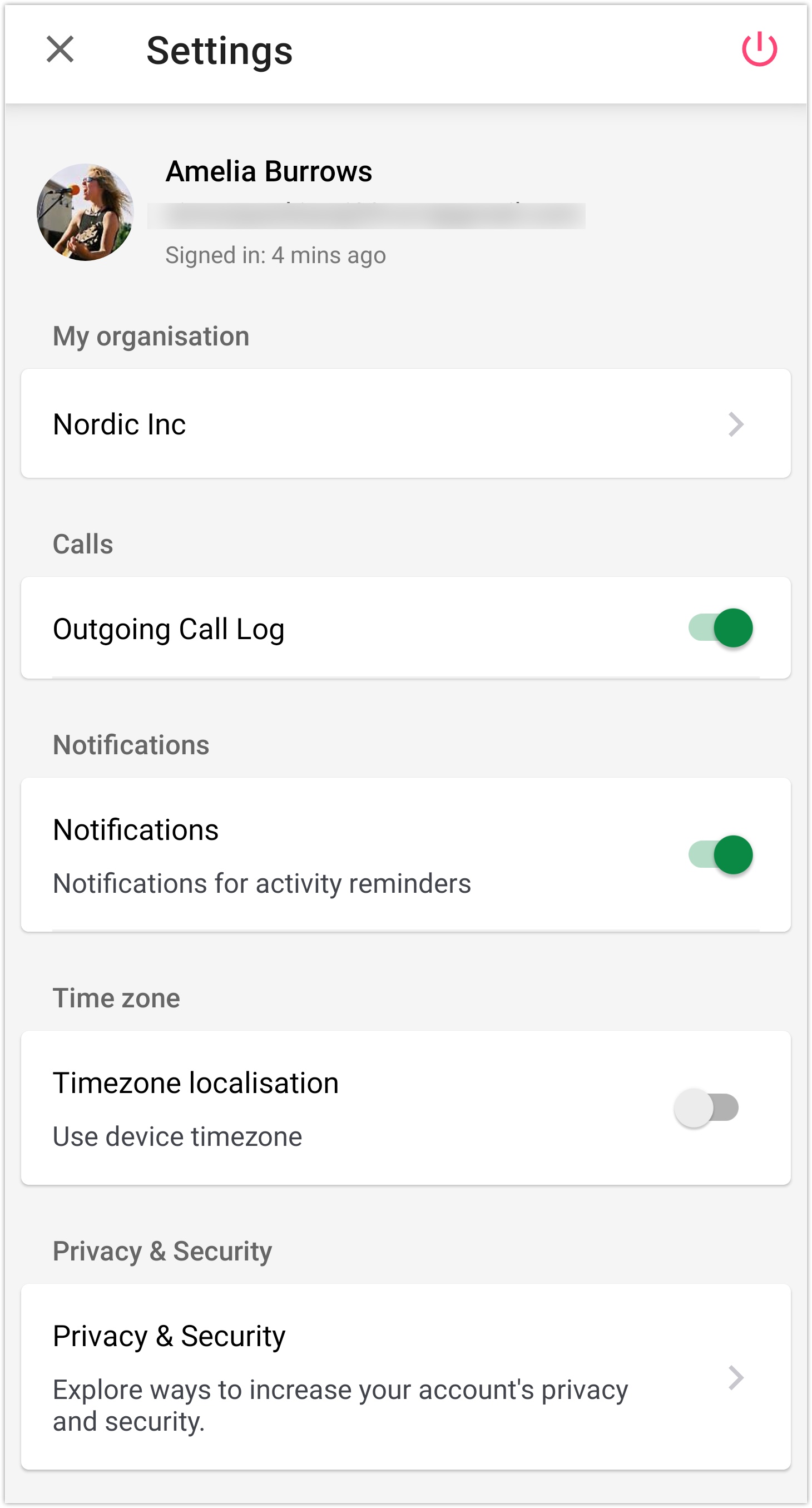Image resolution: width=812 pixels, height=1508 pixels.
Task: Tap the sign out power icon
Action: [759, 49]
